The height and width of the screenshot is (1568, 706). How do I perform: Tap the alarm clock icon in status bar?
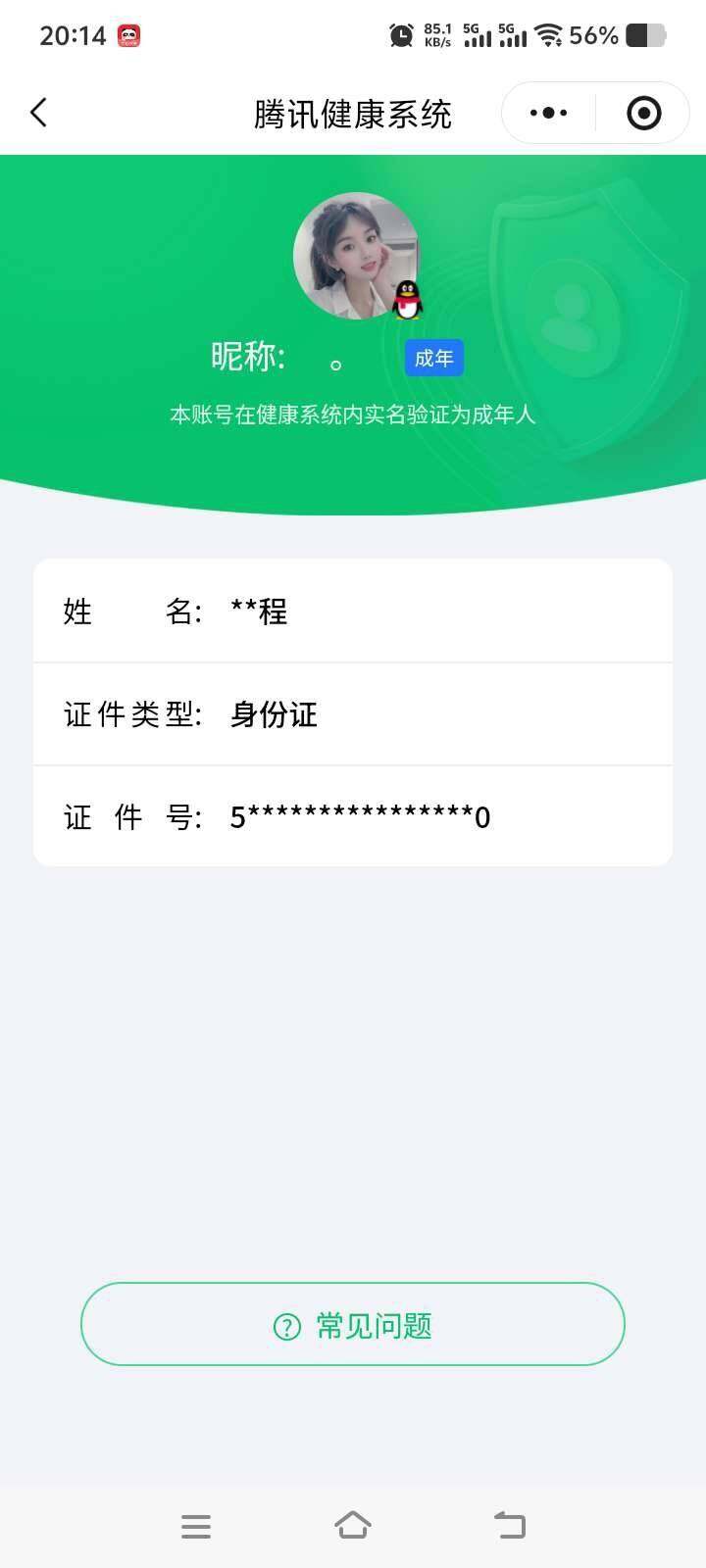point(401,35)
